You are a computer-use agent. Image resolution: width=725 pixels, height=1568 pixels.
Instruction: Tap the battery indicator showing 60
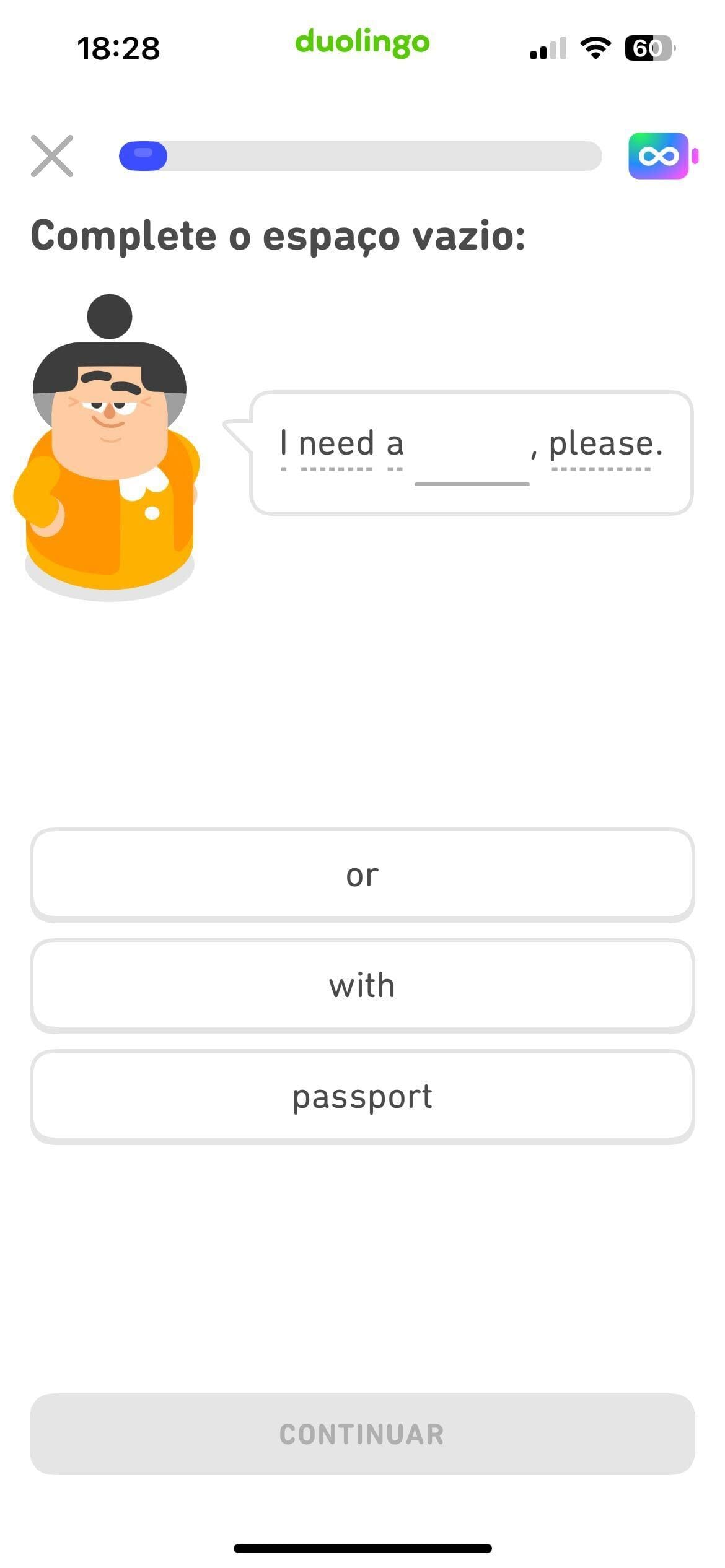649,48
